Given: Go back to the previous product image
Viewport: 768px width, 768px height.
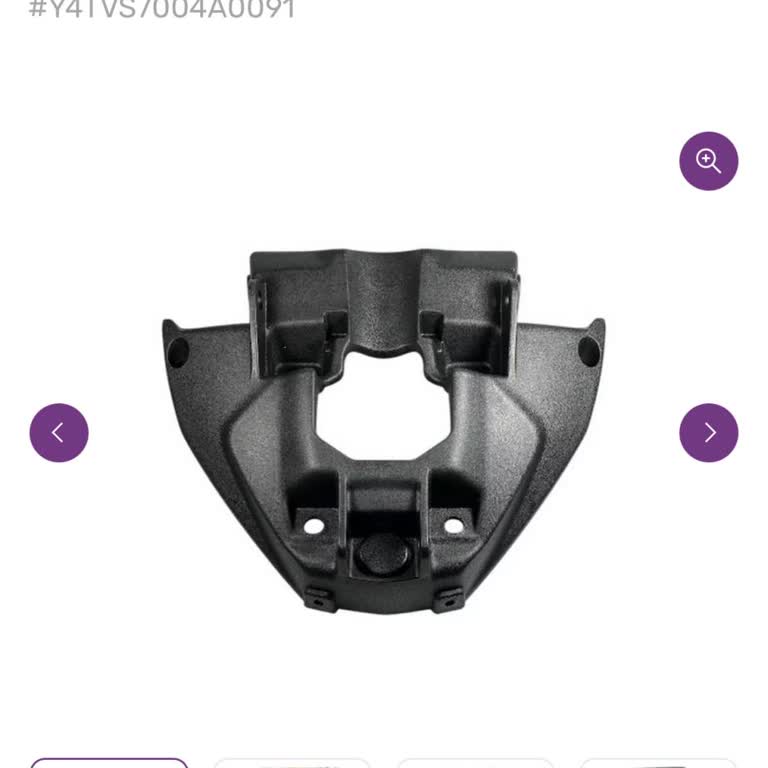Looking at the screenshot, I should coord(59,432).
